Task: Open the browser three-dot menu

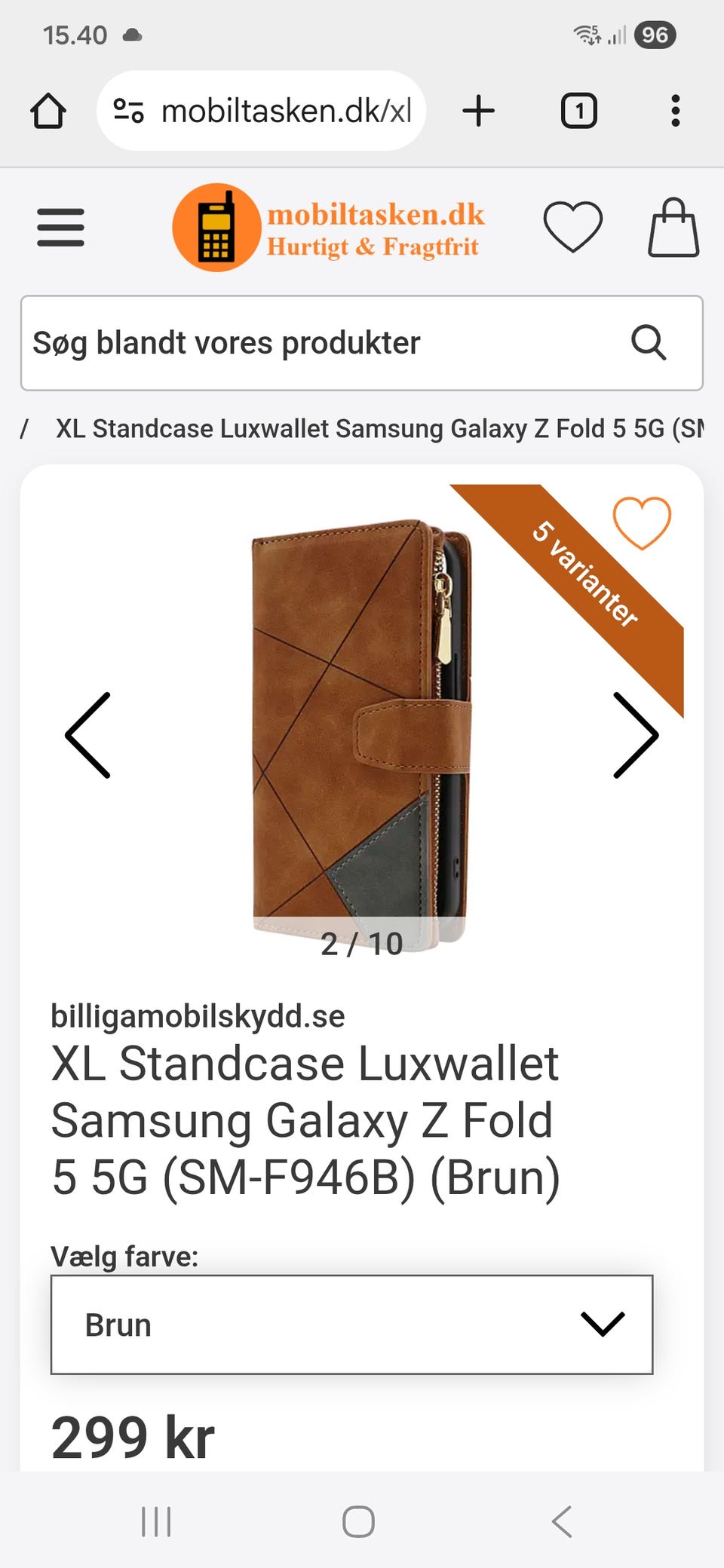Action: [676, 110]
